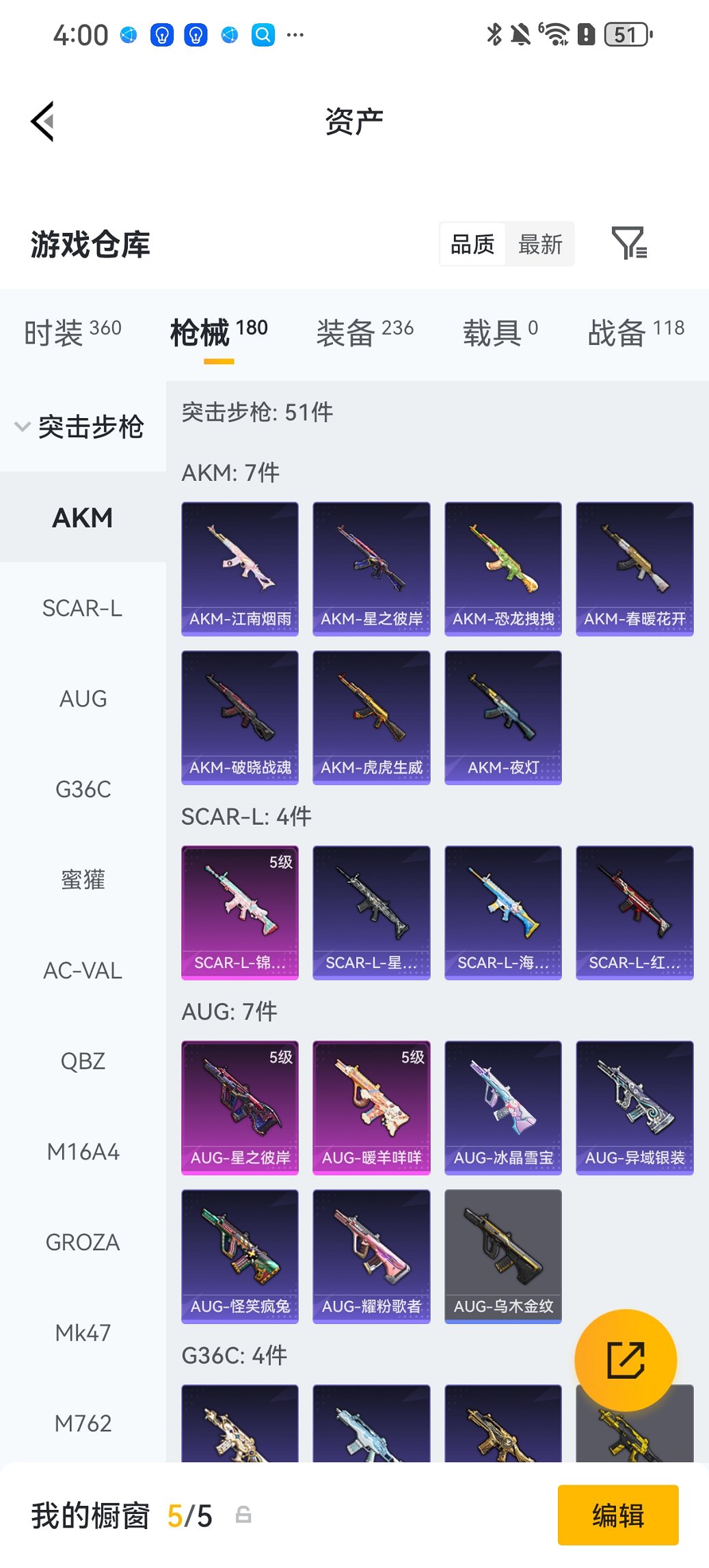Screen dimensions: 709x1568
Task: Sort warehouse by 品质
Action: click(x=472, y=244)
